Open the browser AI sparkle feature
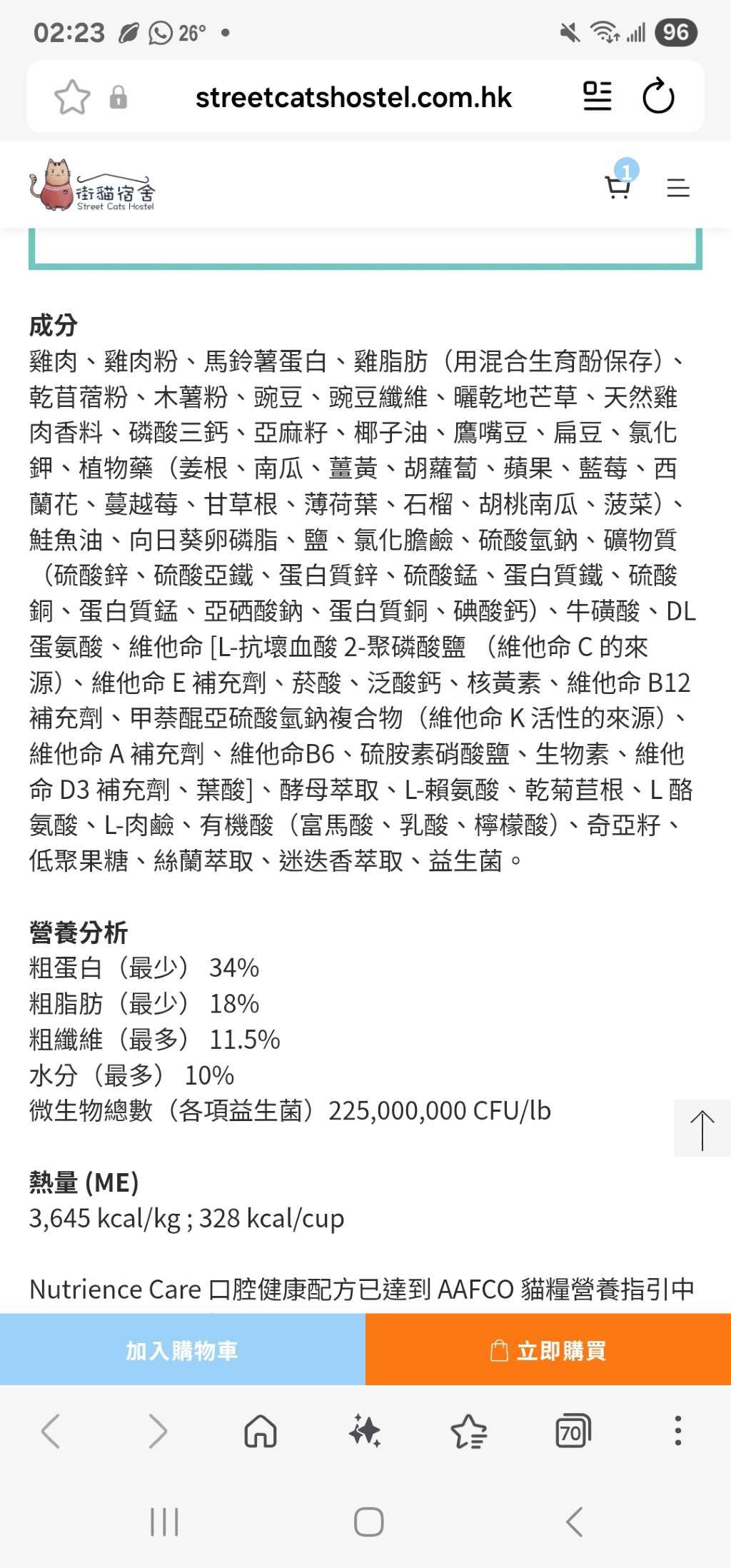 [365, 1432]
